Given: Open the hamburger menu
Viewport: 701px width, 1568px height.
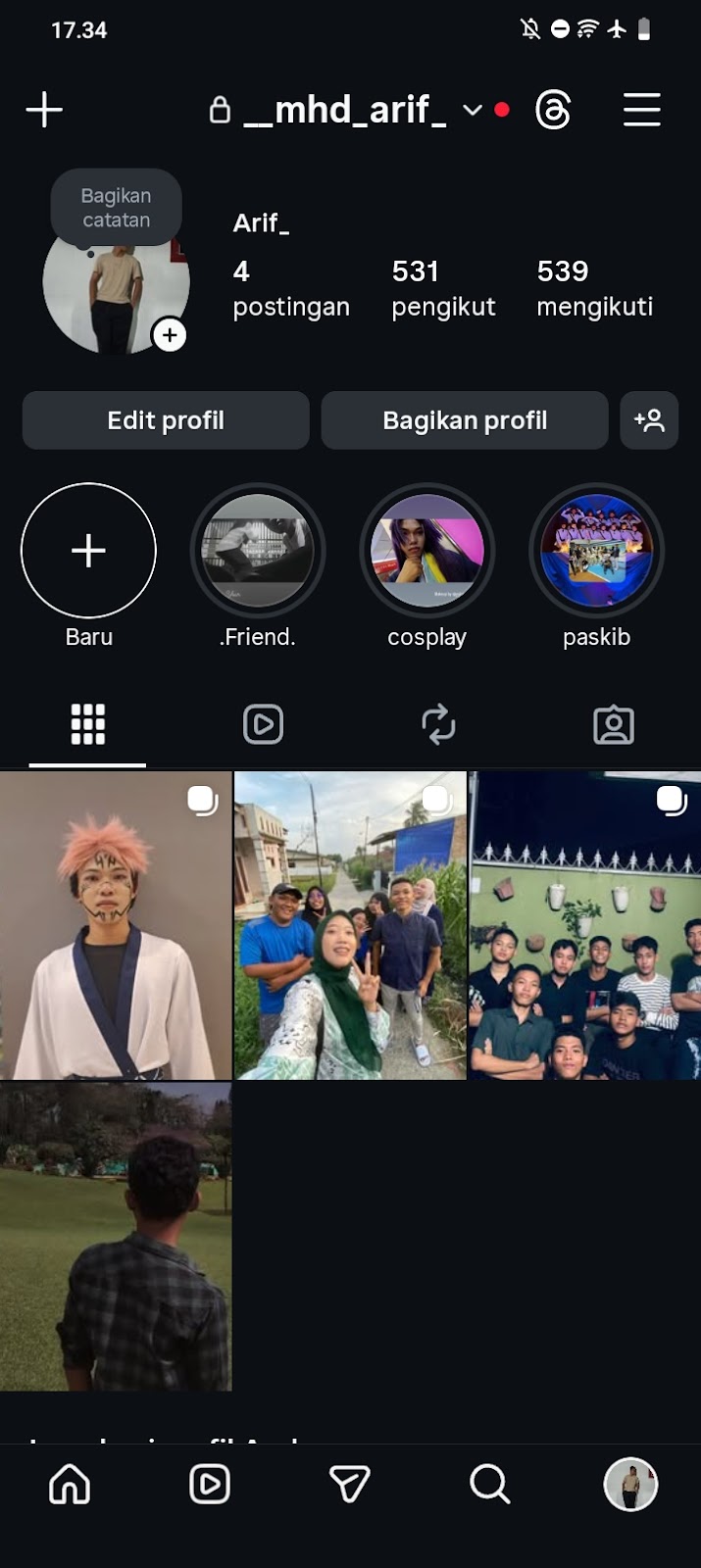Looking at the screenshot, I should pyautogui.click(x=642, y=110).
